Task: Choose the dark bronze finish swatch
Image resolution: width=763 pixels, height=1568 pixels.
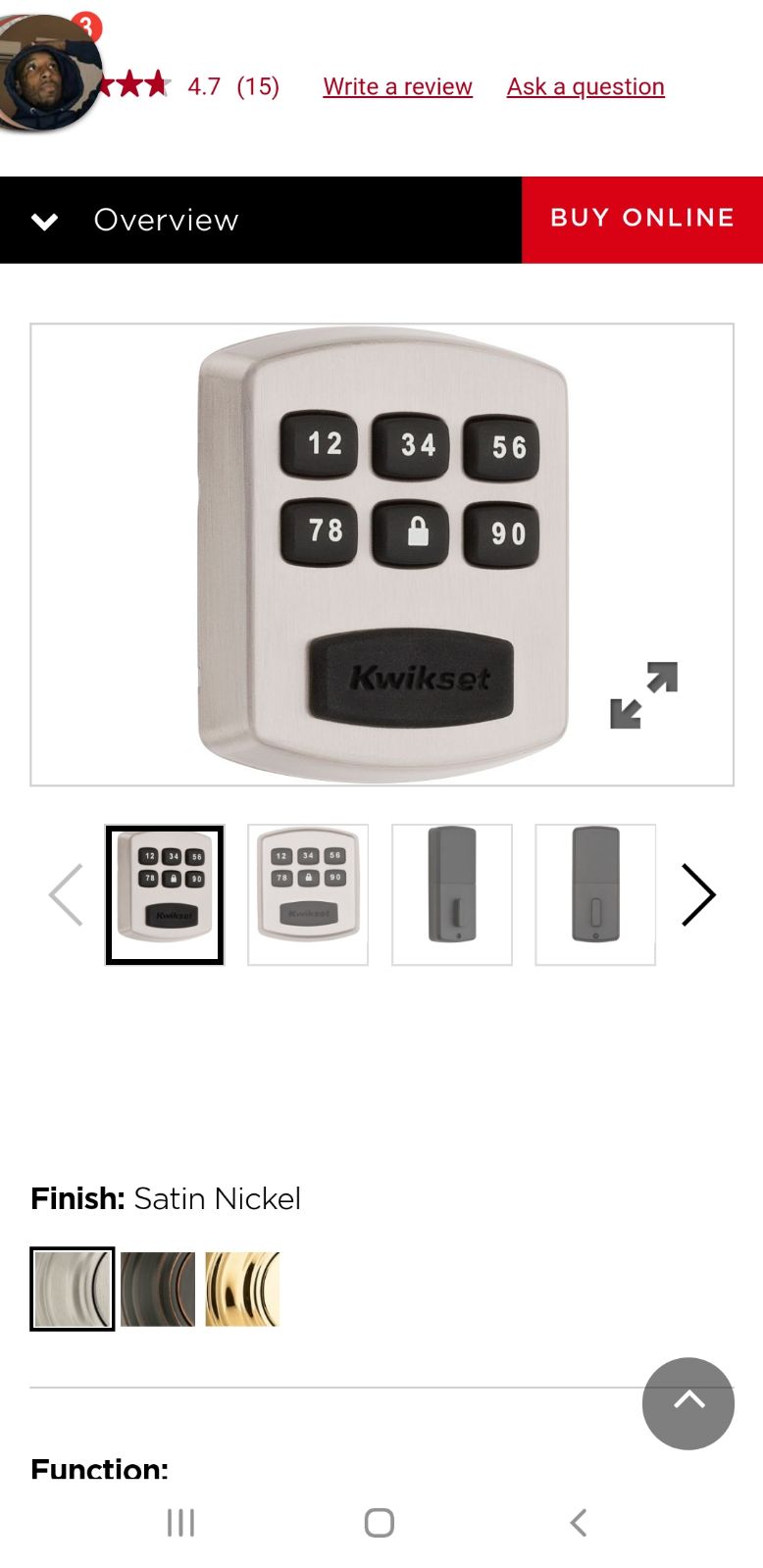Action: pyautogui.click(x=158, y=1289)
